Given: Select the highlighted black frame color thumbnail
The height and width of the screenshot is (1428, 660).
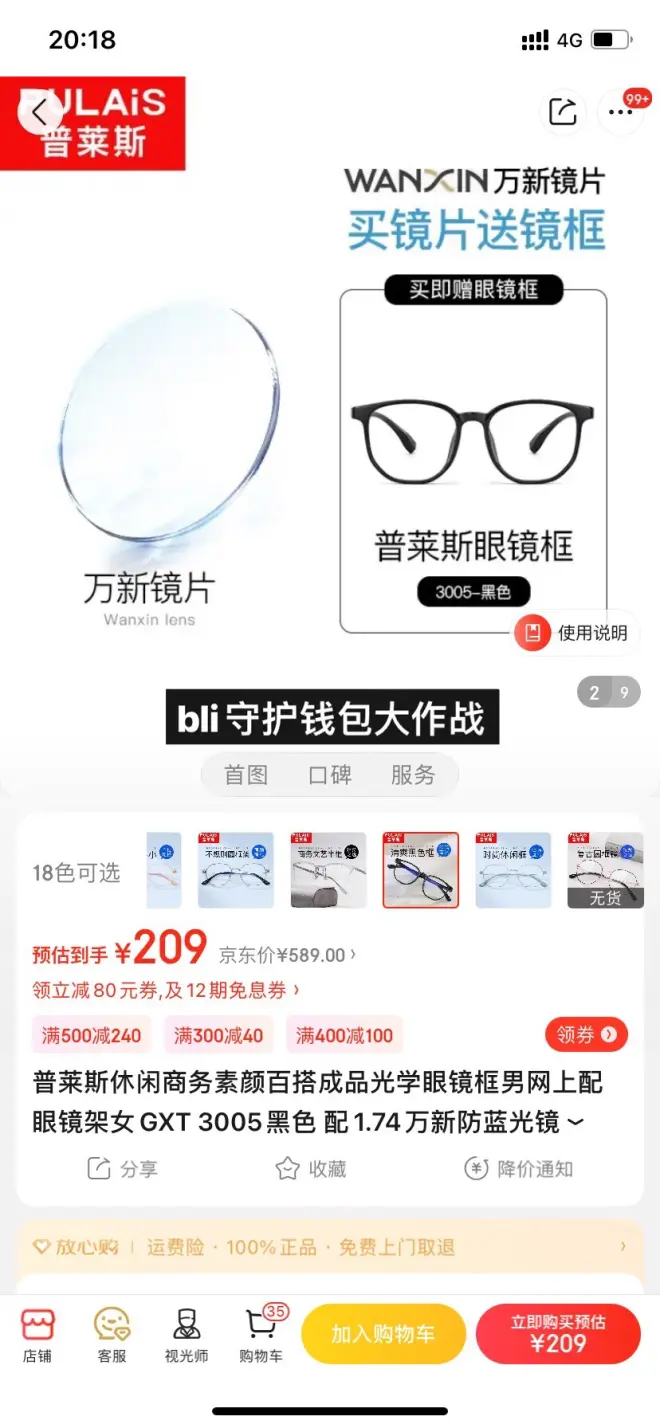Looking at the screenshot, I should pos(420,870).
